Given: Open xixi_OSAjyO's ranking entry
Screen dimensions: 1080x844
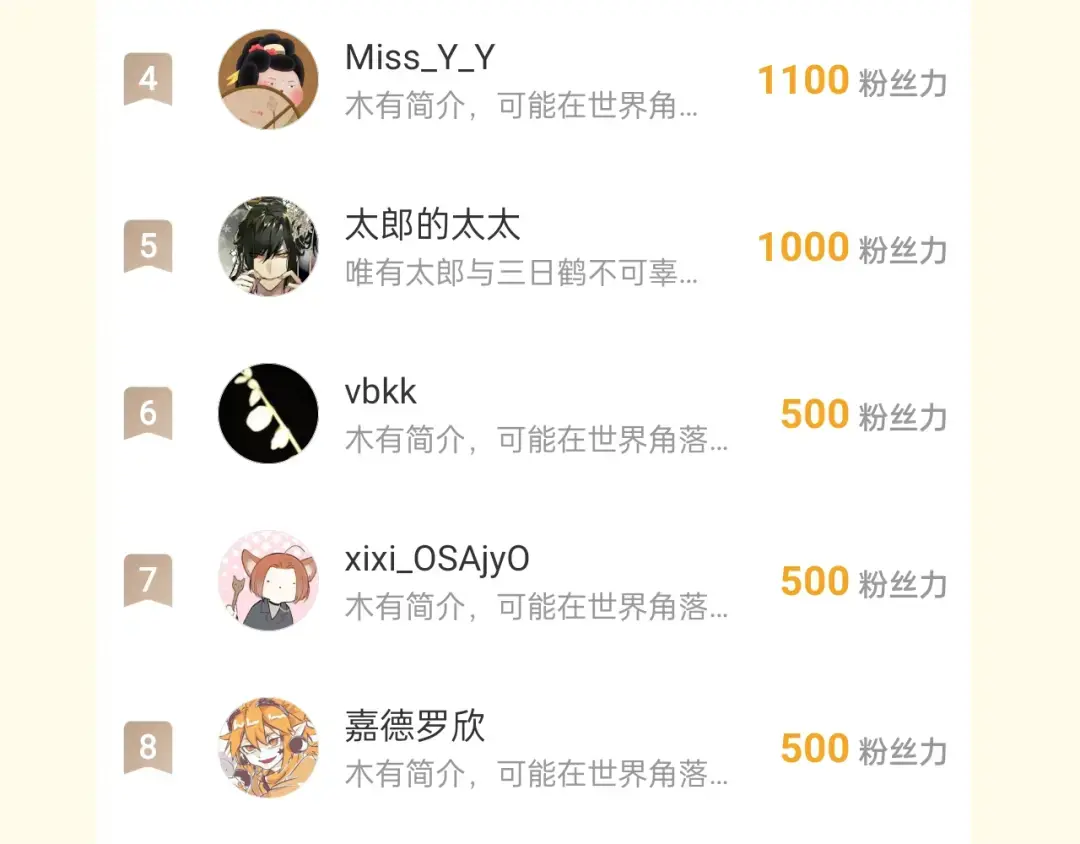Looking at the screenshot, I should click(534, 581).
